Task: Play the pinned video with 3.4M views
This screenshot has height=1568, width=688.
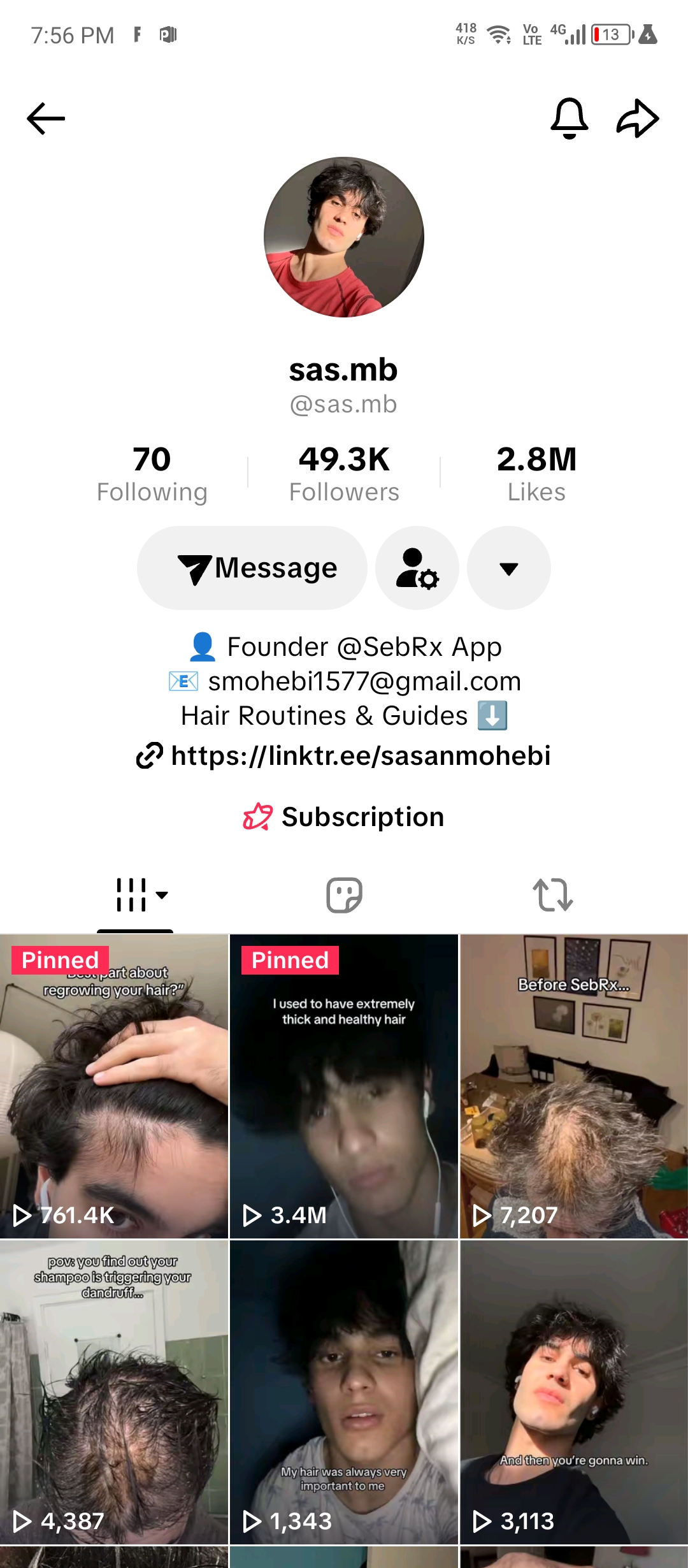Action: [x=344, y=1086]
